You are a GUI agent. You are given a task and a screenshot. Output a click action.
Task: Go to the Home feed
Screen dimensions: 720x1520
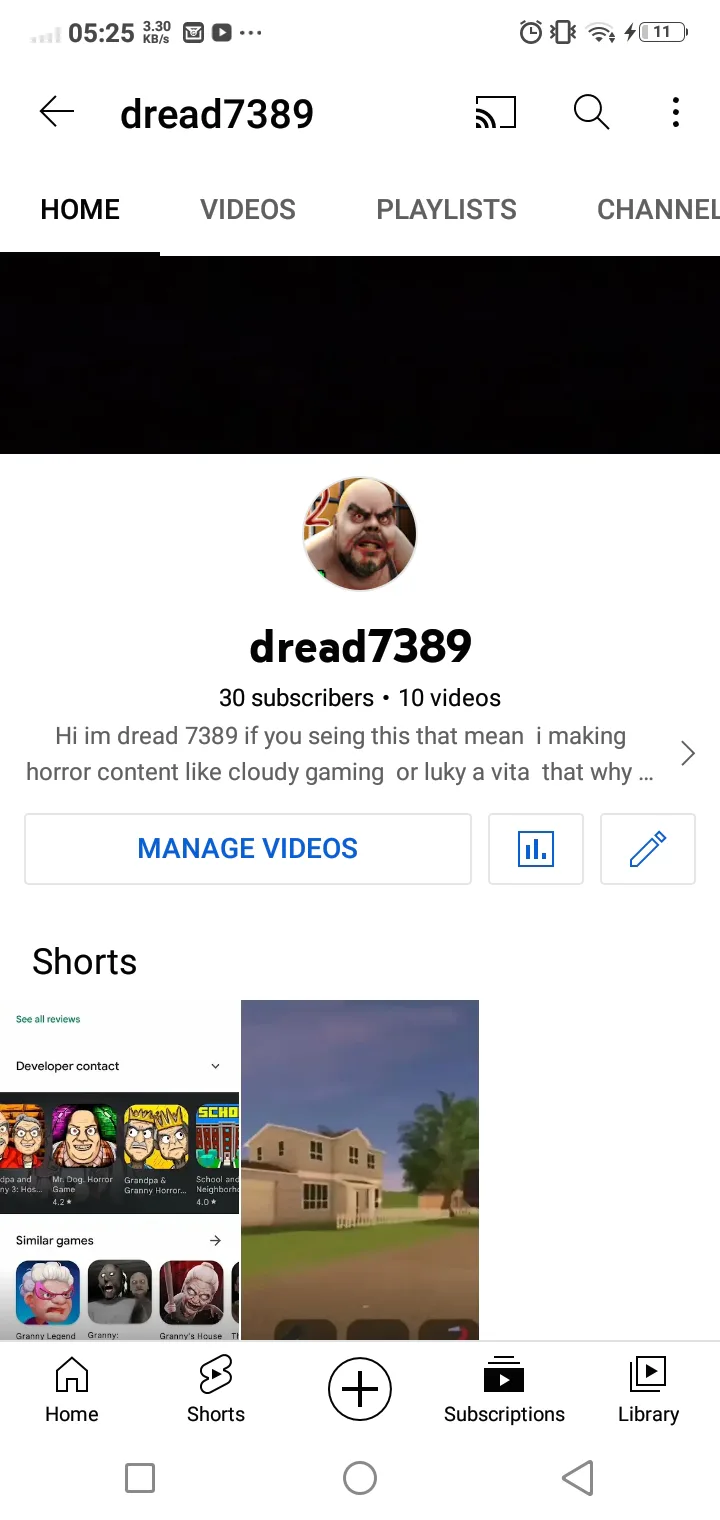72,1389
